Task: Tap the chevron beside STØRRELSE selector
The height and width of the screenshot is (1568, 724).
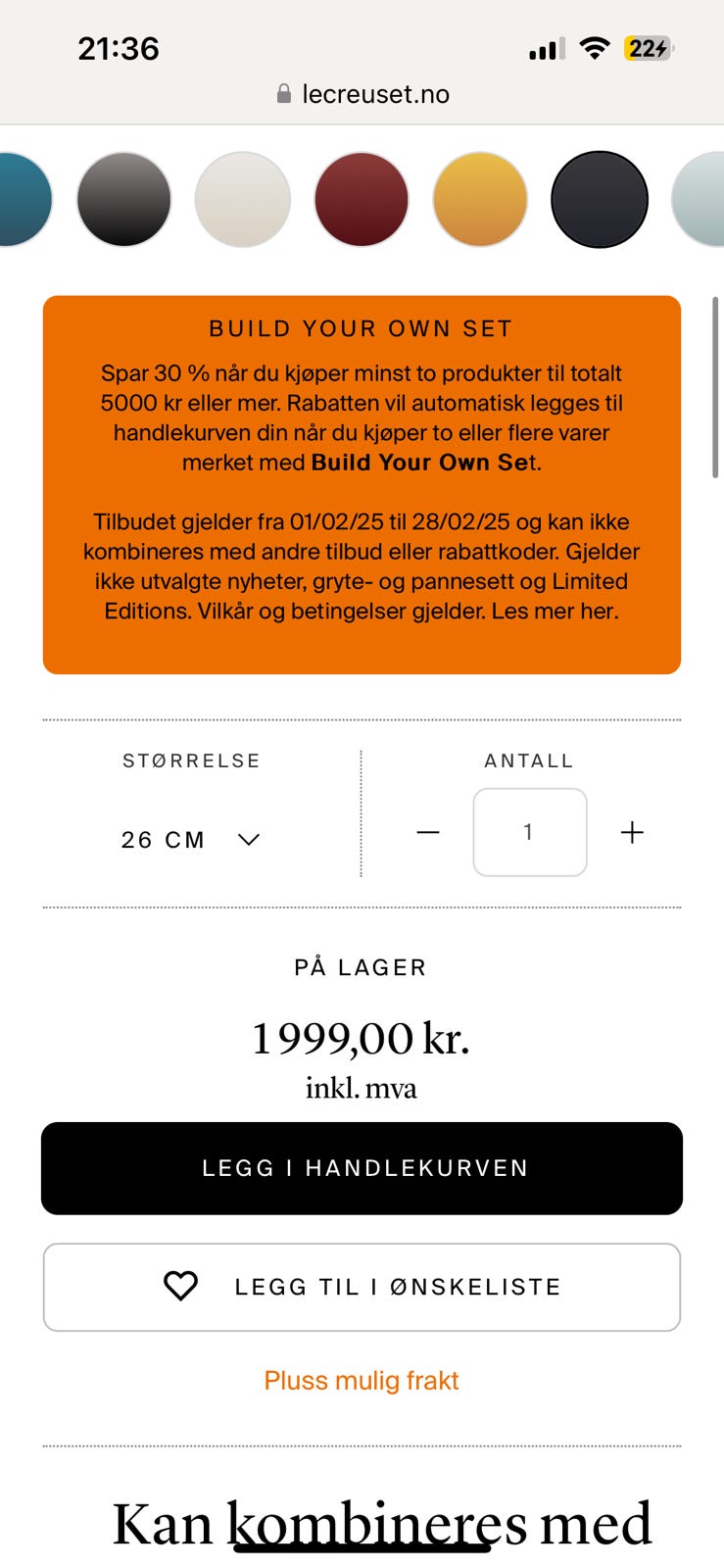Action: (248, 839)
